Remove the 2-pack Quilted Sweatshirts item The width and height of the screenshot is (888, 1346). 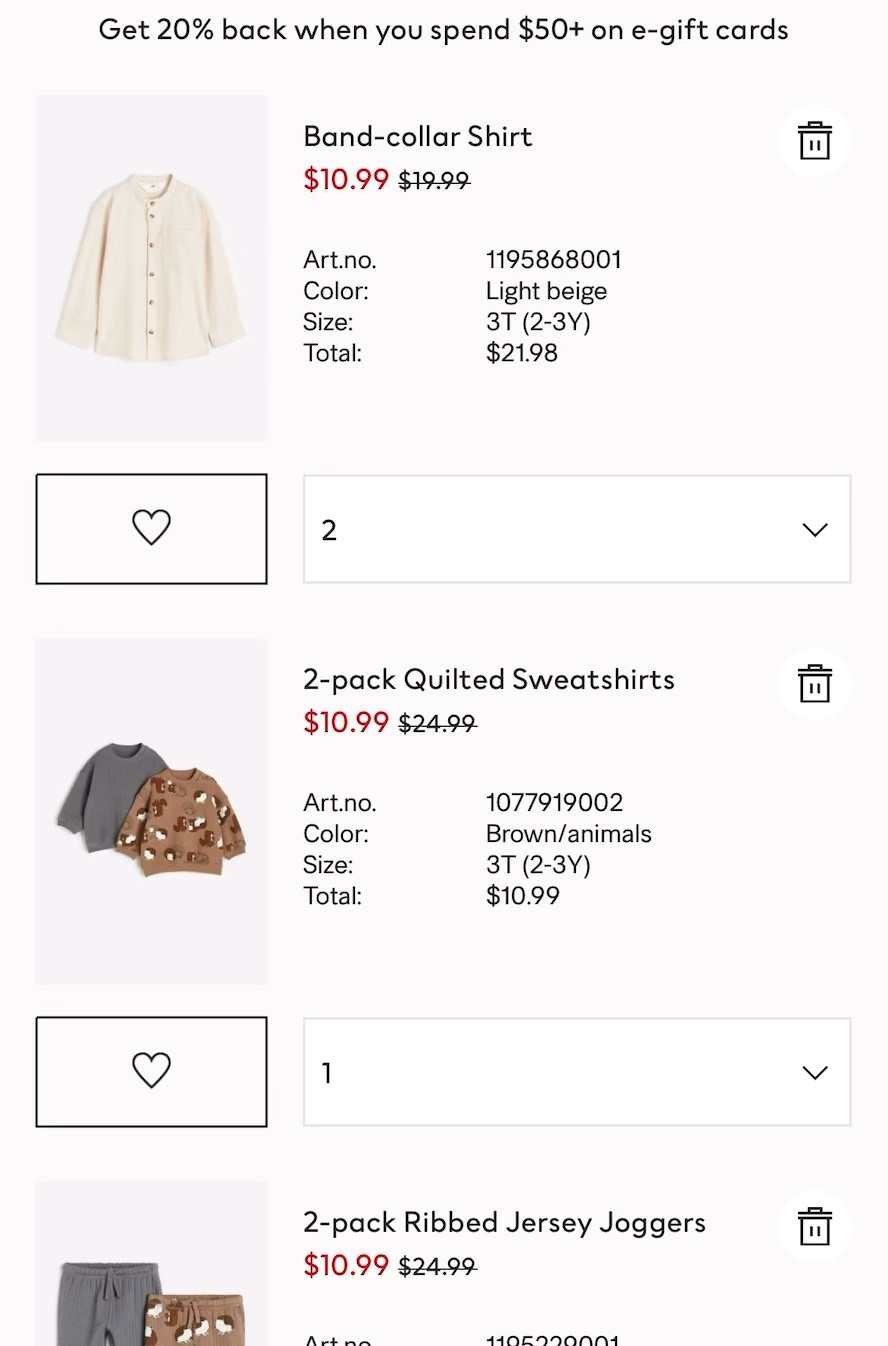(814, 684)
